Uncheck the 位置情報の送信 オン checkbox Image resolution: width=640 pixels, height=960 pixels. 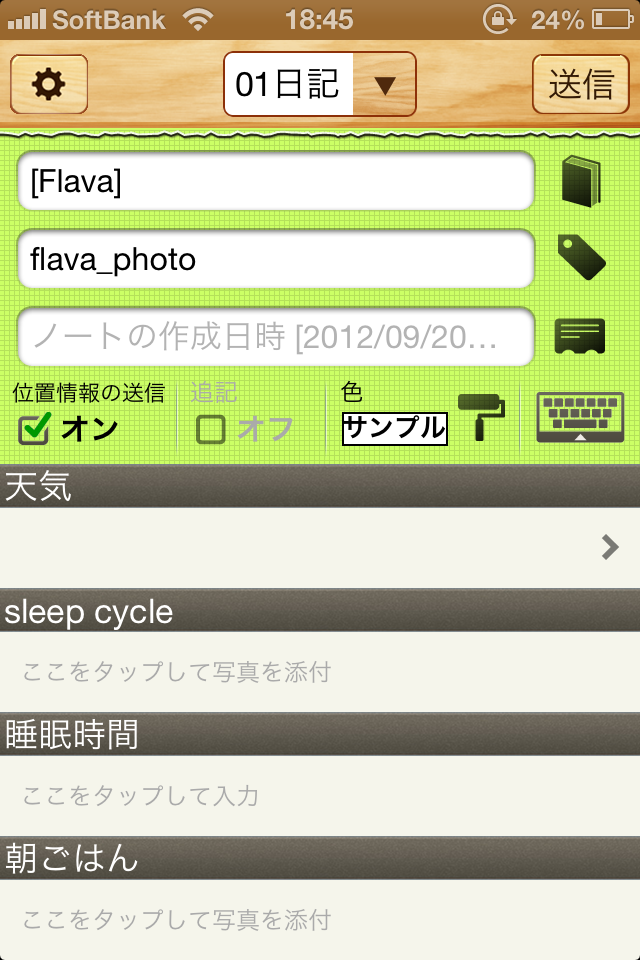(35, 429)
